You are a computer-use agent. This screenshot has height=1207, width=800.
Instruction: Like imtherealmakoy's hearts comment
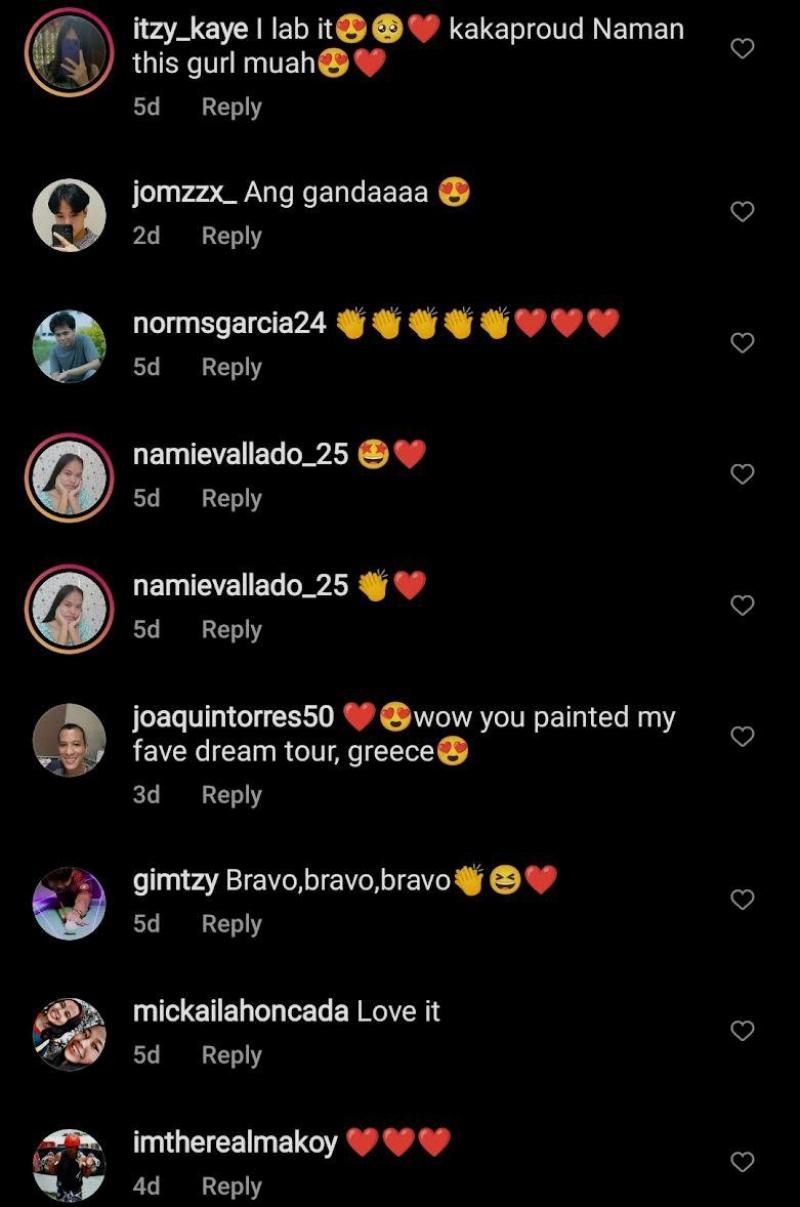(742, 1162)
